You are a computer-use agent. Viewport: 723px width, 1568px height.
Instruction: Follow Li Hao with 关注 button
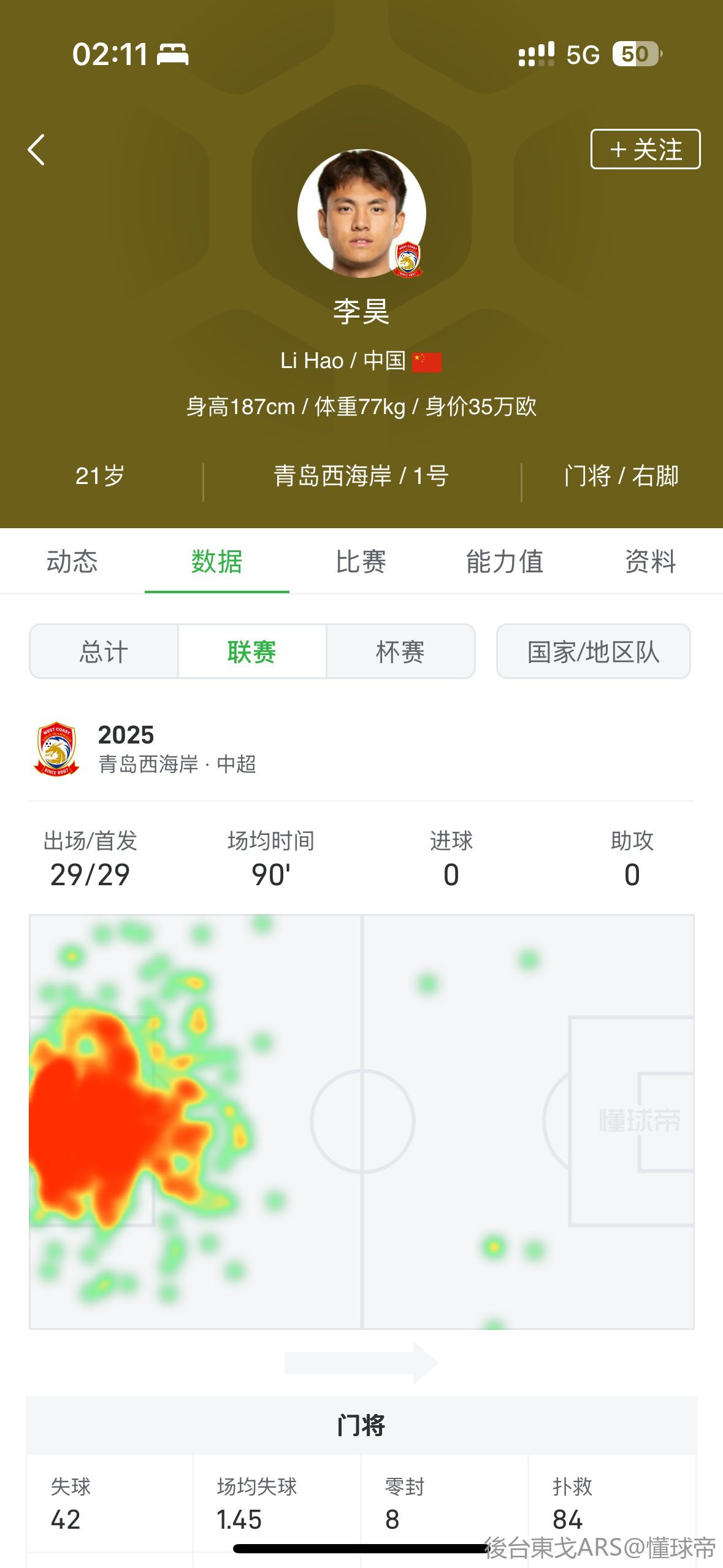pos(645,149)
